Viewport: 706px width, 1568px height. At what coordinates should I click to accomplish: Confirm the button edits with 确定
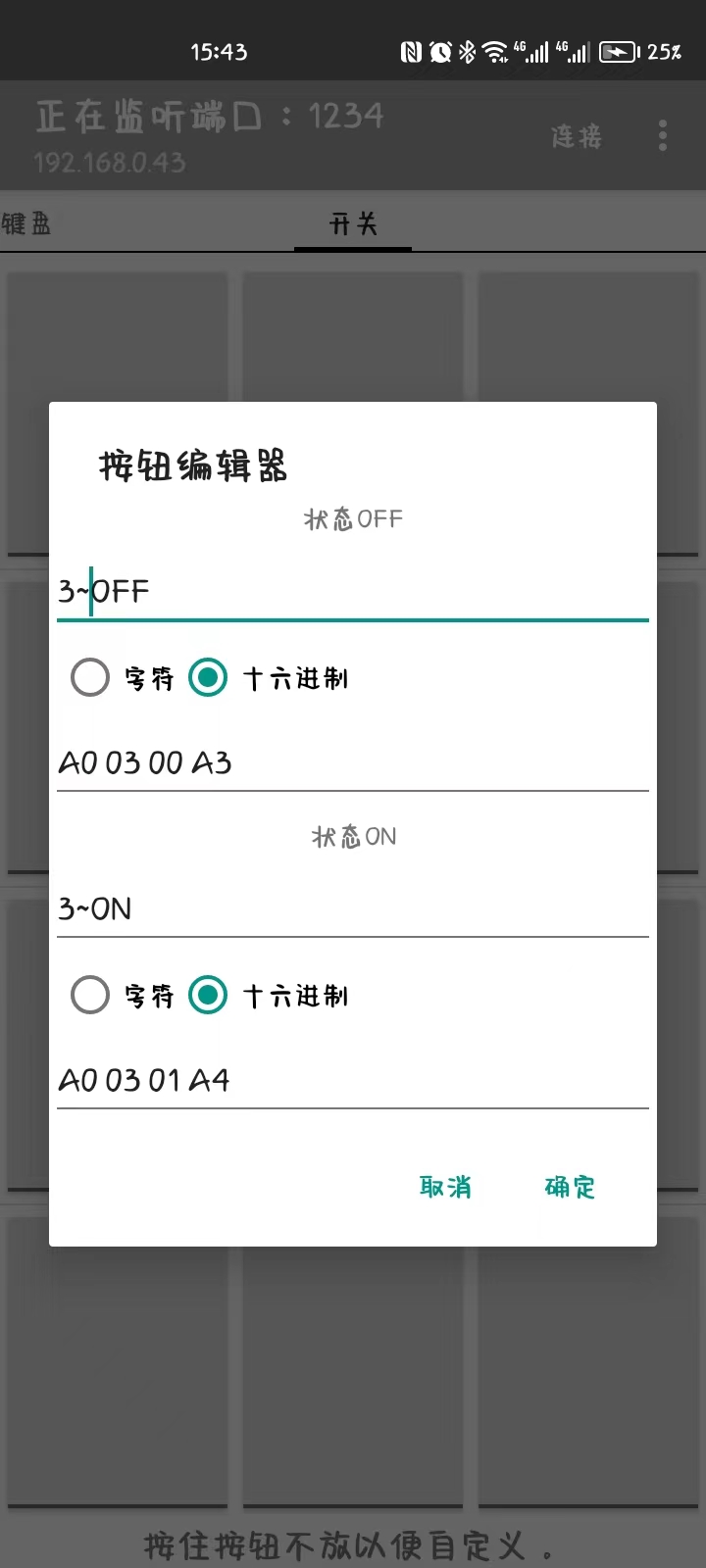tap(570, 1187)
